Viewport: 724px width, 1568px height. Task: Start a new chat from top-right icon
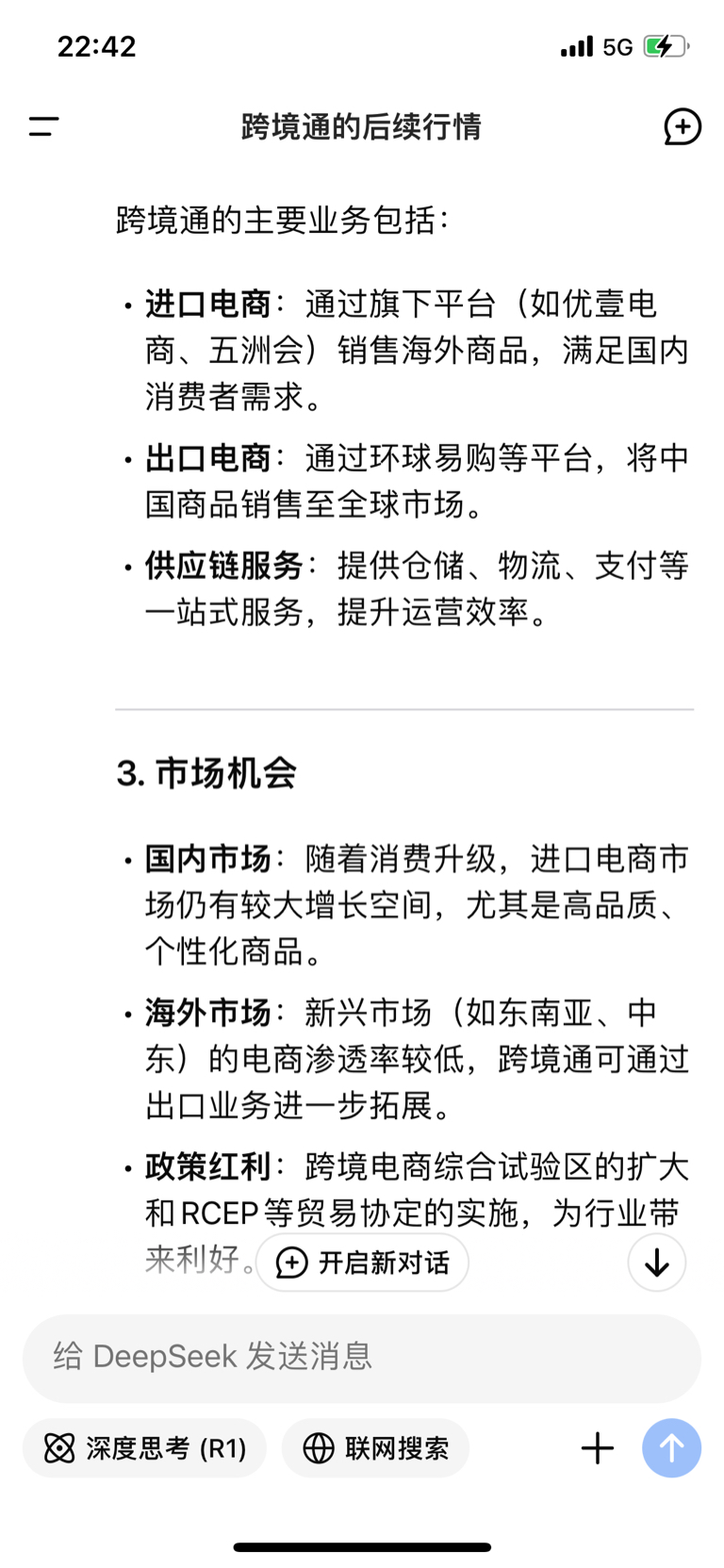coord(682,126)
